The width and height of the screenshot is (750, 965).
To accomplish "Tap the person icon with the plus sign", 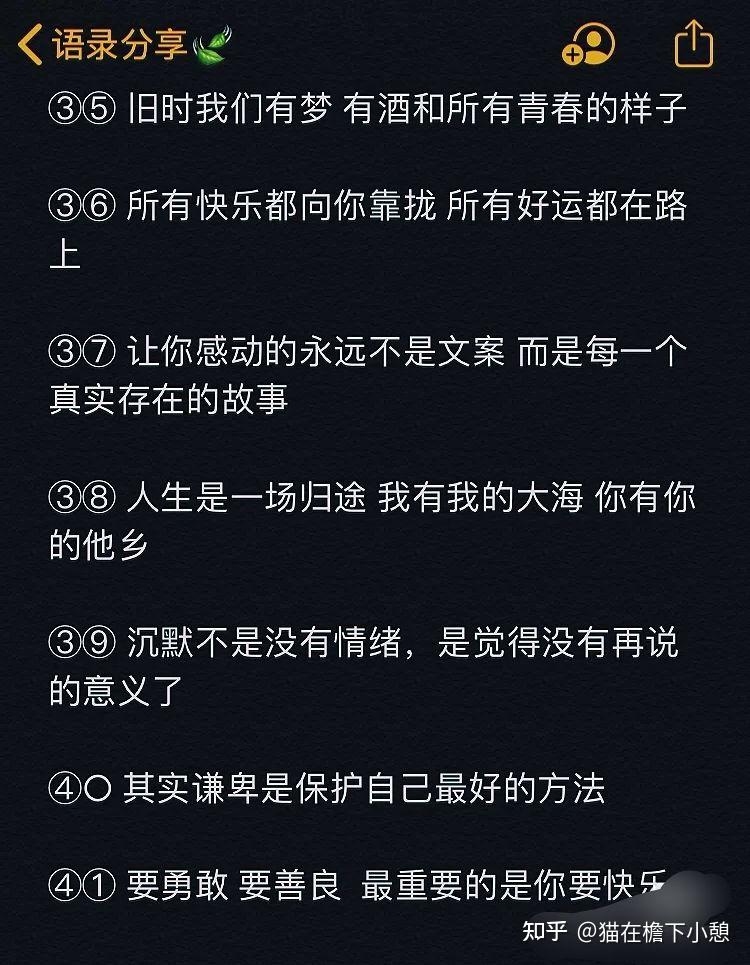I will [590, 45].
